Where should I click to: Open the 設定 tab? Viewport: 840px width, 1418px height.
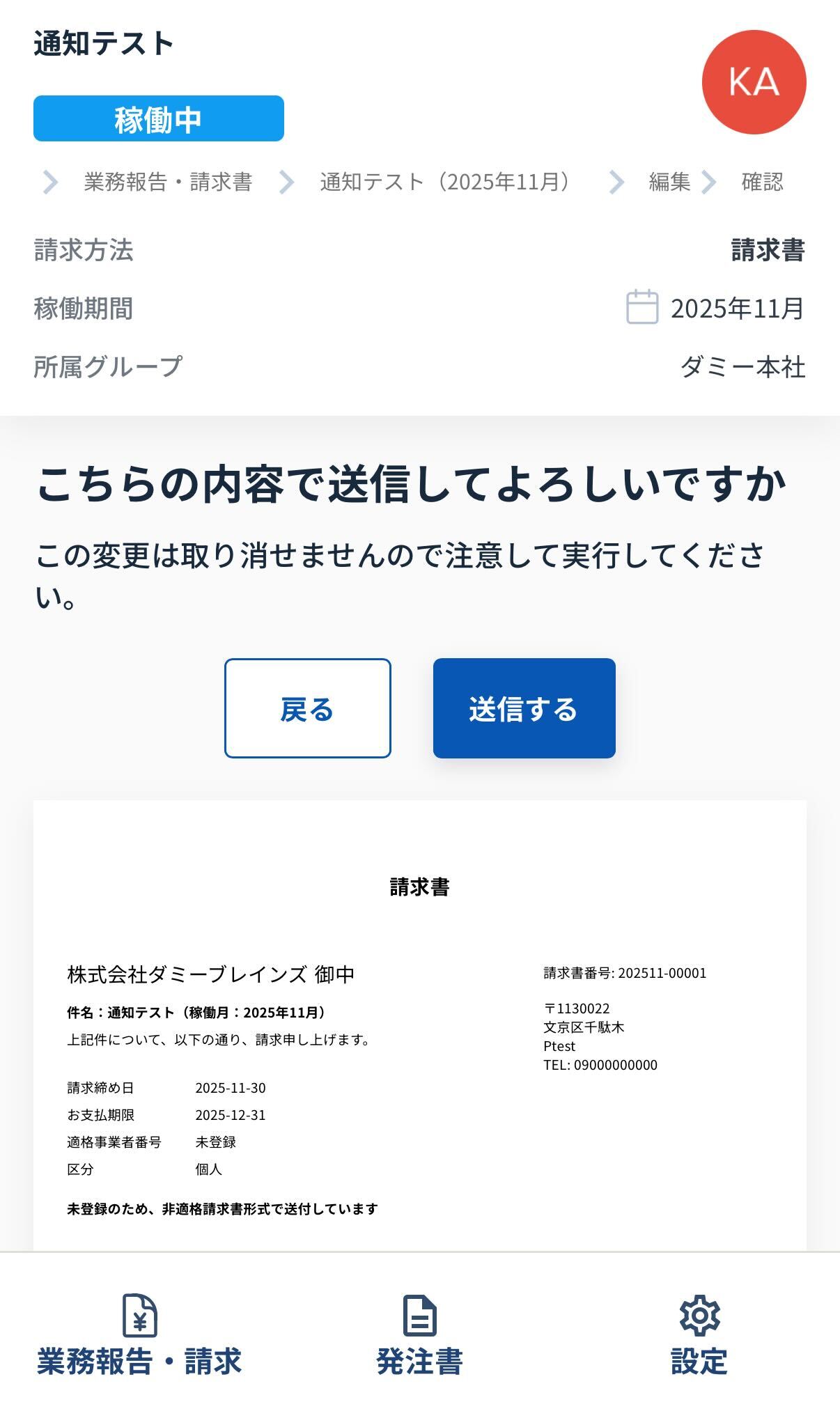699,1335
